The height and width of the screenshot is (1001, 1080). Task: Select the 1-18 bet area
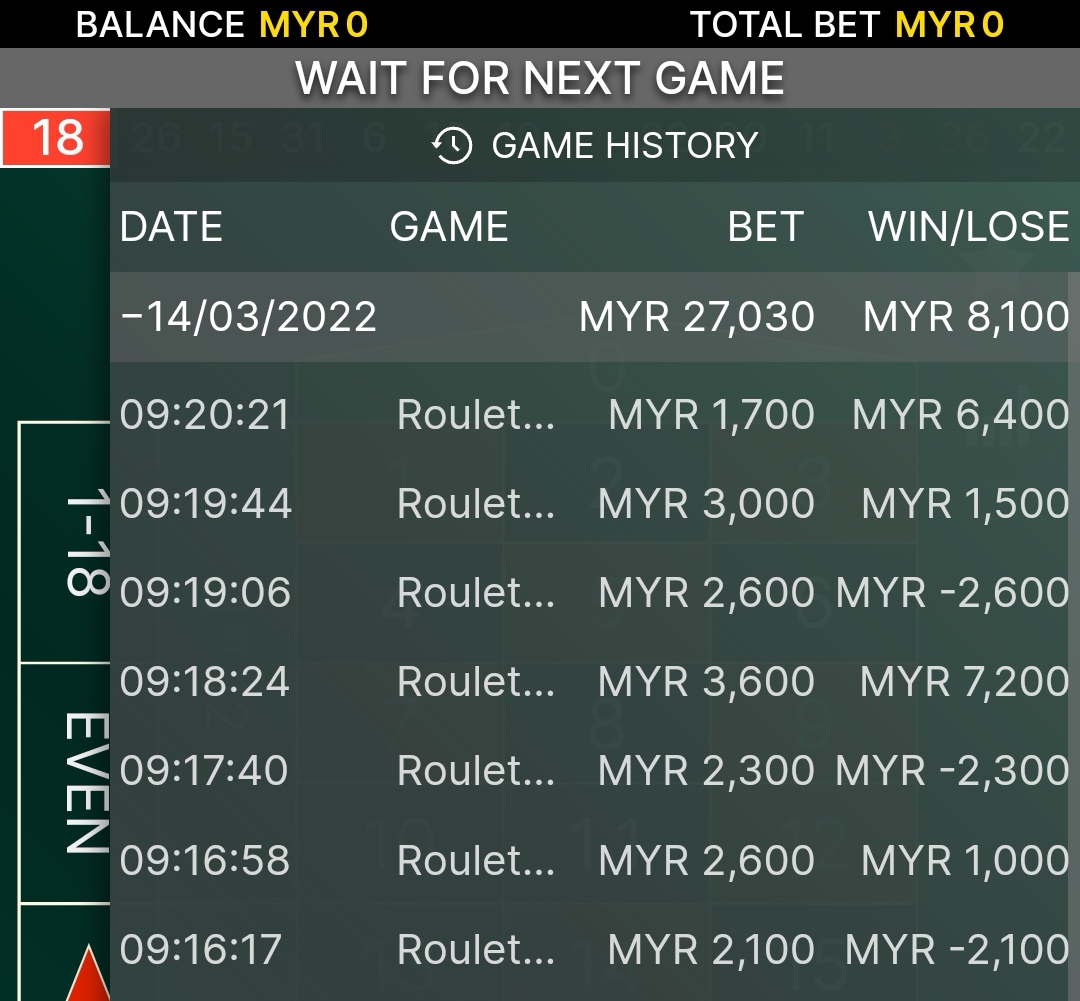[65, 543]
